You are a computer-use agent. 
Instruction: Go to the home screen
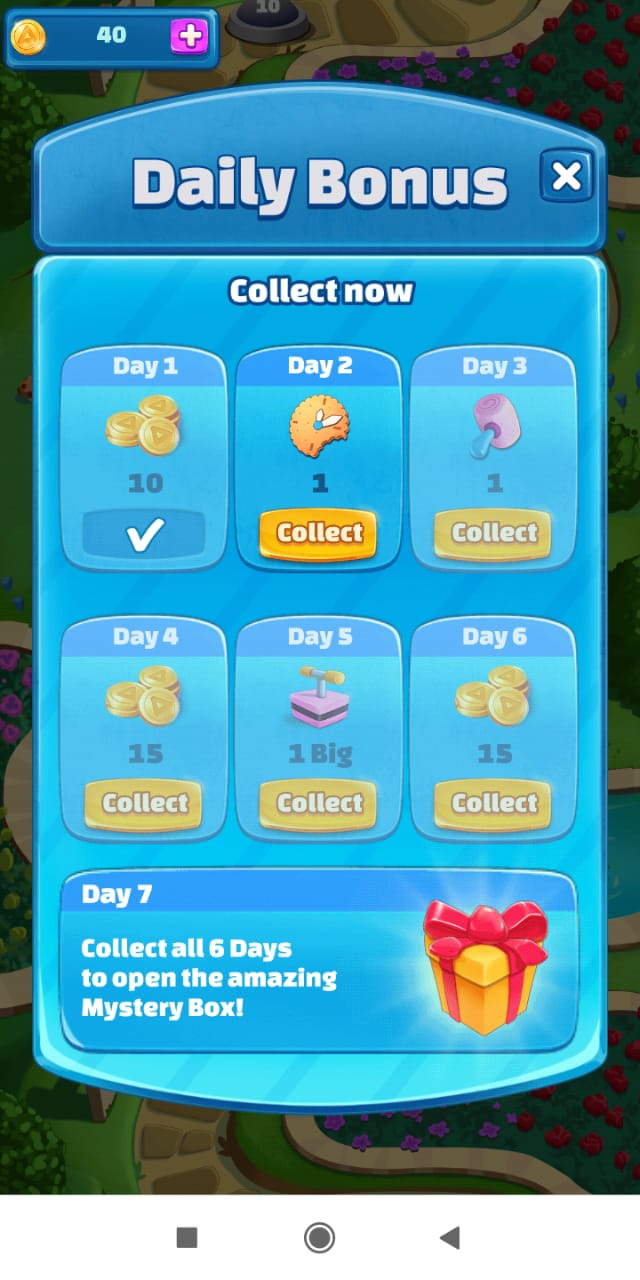click(x=319, y=1238)
